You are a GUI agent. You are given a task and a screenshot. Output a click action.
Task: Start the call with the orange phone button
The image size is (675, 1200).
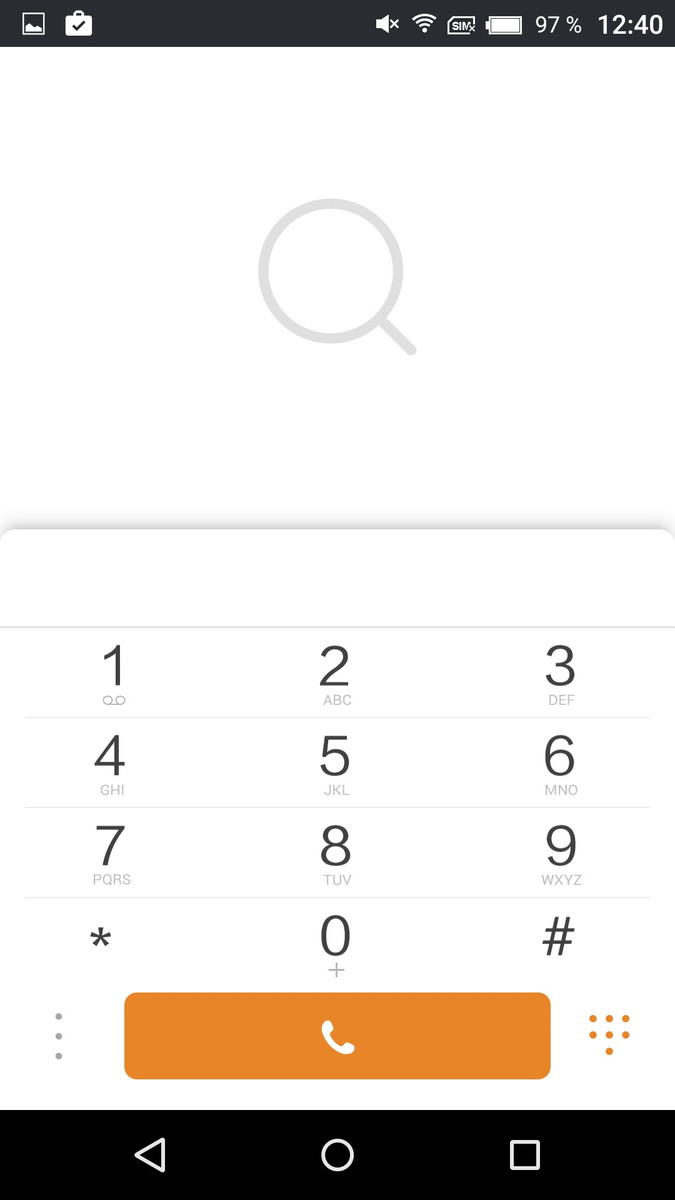[x=337, y=1036]
